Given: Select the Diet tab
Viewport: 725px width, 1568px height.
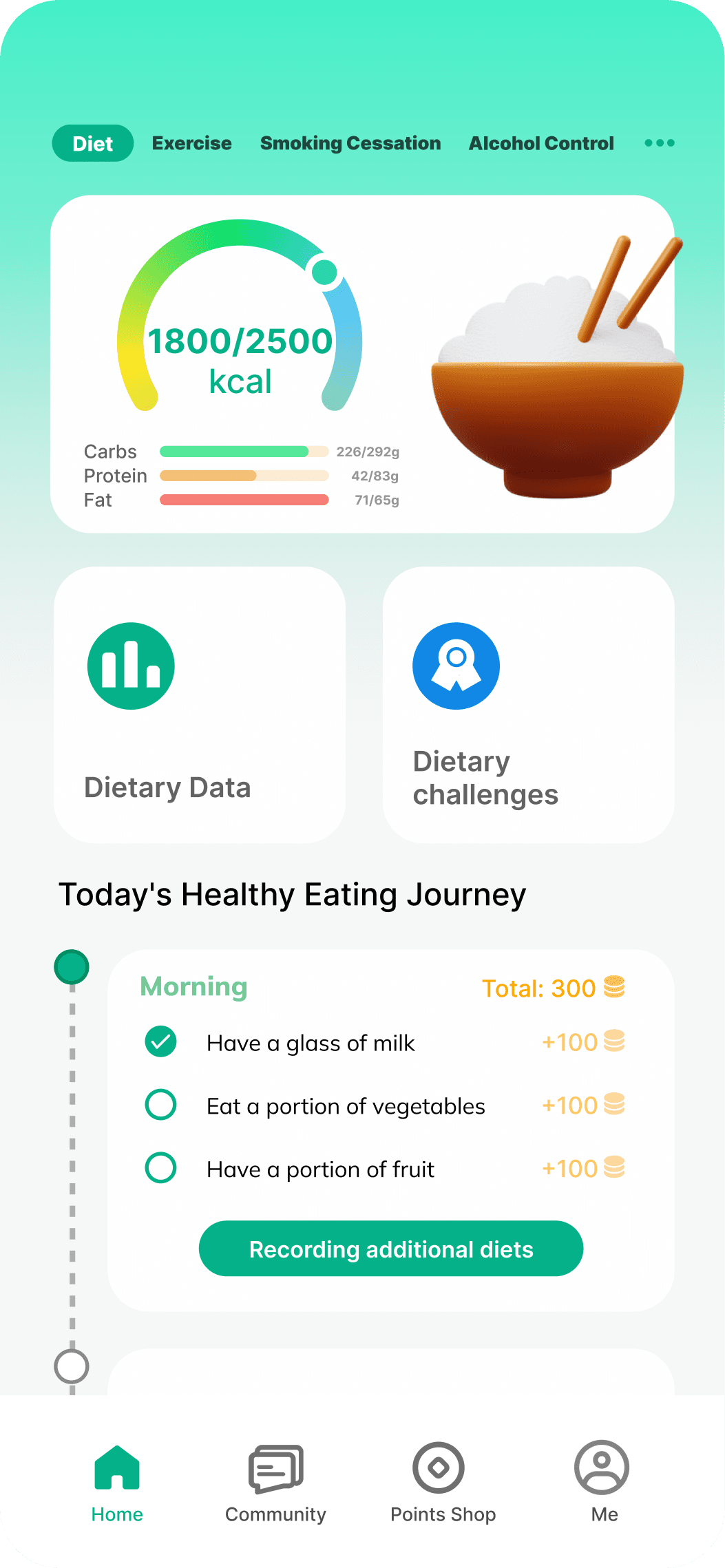Looking at the screenshot, I should pyautogui.click(x=93, y=143).
